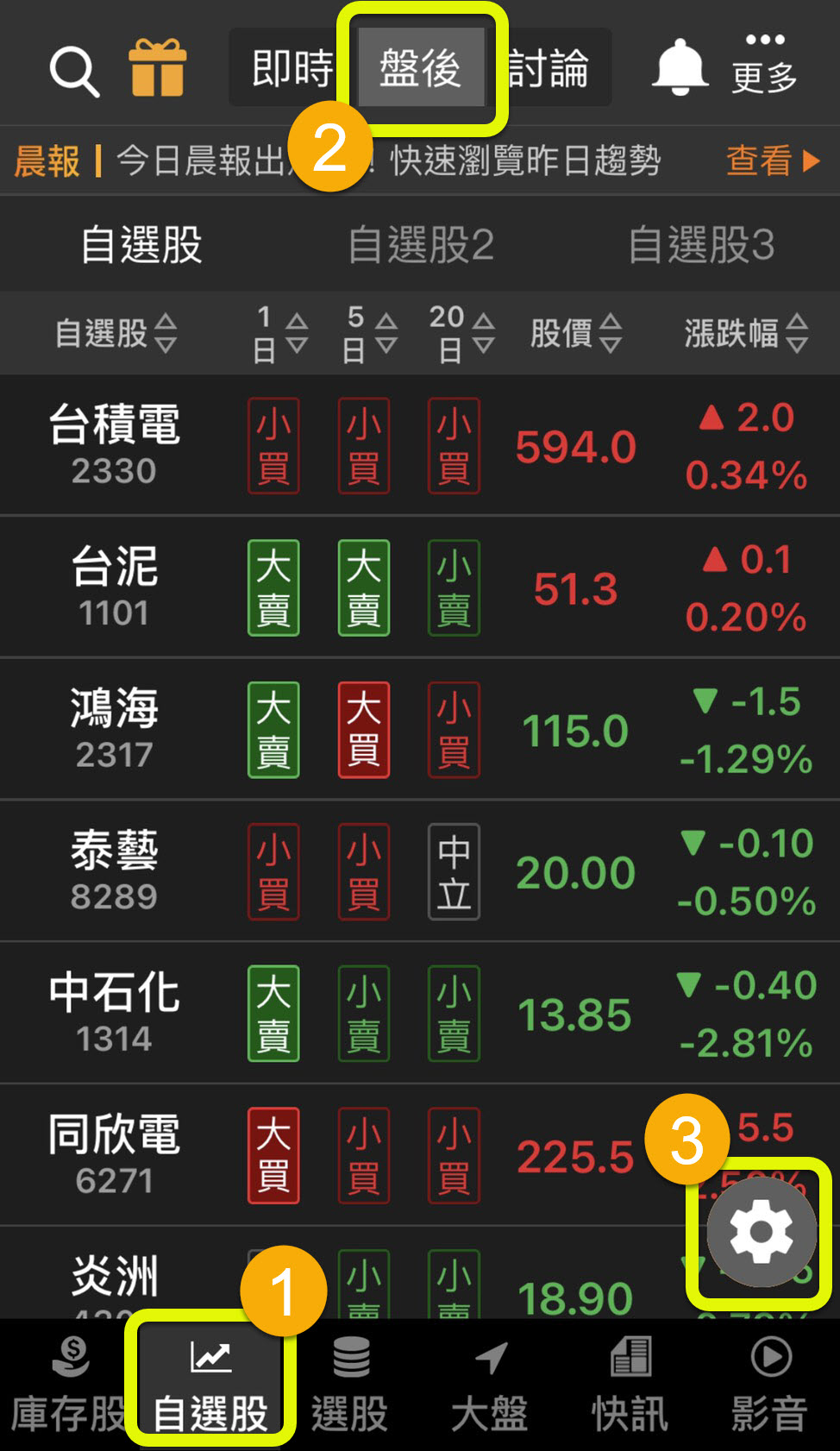Open the 影音 tab
The width and height of the screenshot is (840, 1451).
click(x=769, y=1385)
